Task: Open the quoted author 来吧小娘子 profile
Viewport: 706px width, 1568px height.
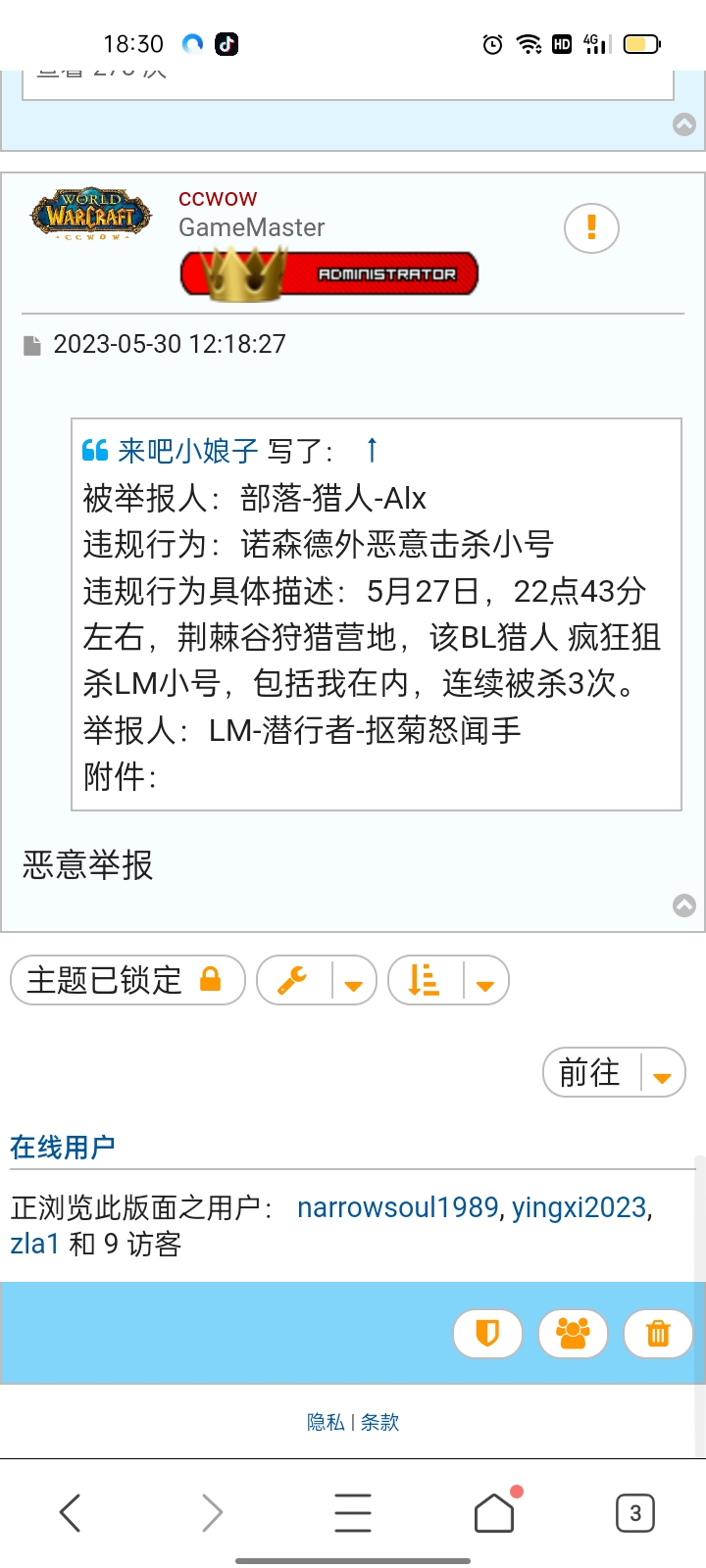Action: (187, 451)
